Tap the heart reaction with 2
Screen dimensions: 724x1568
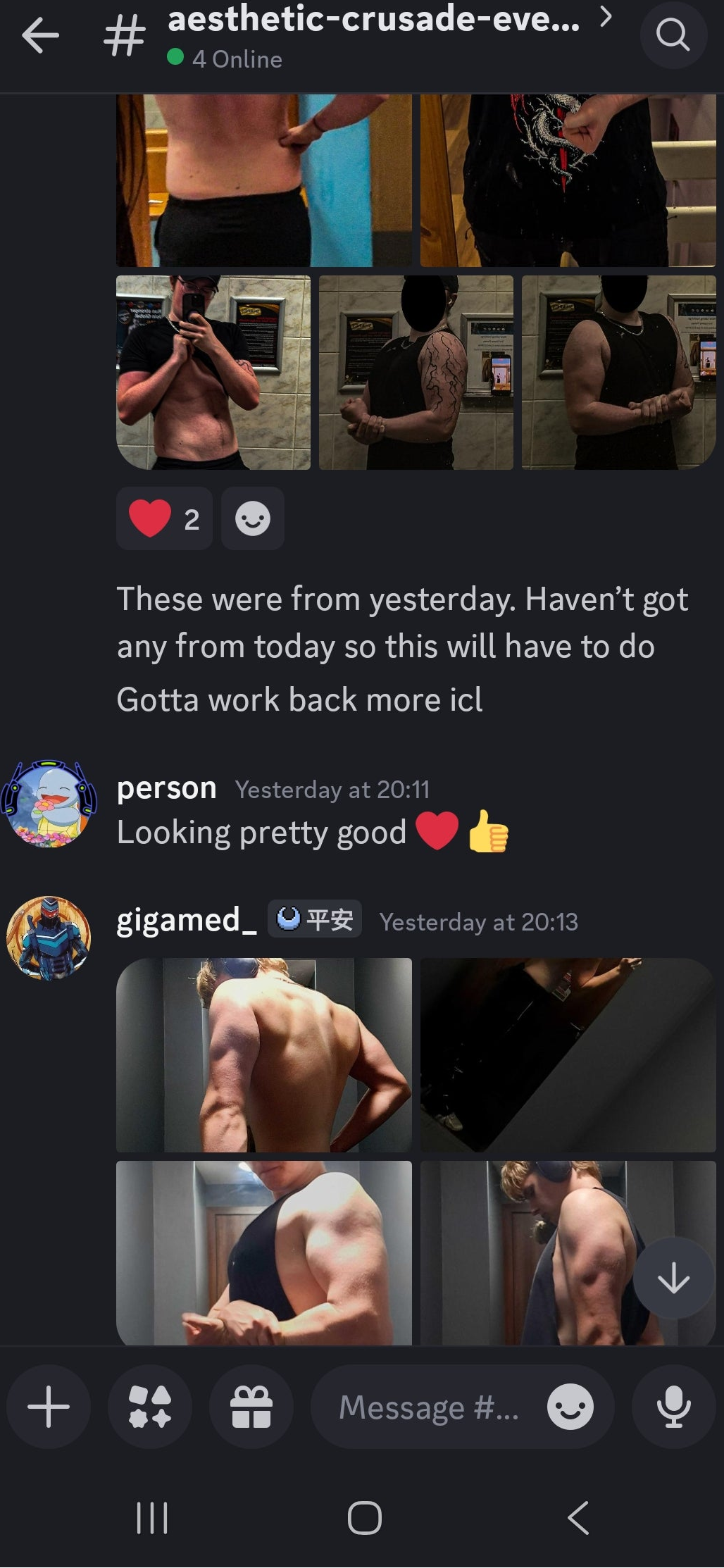point(164,518)
